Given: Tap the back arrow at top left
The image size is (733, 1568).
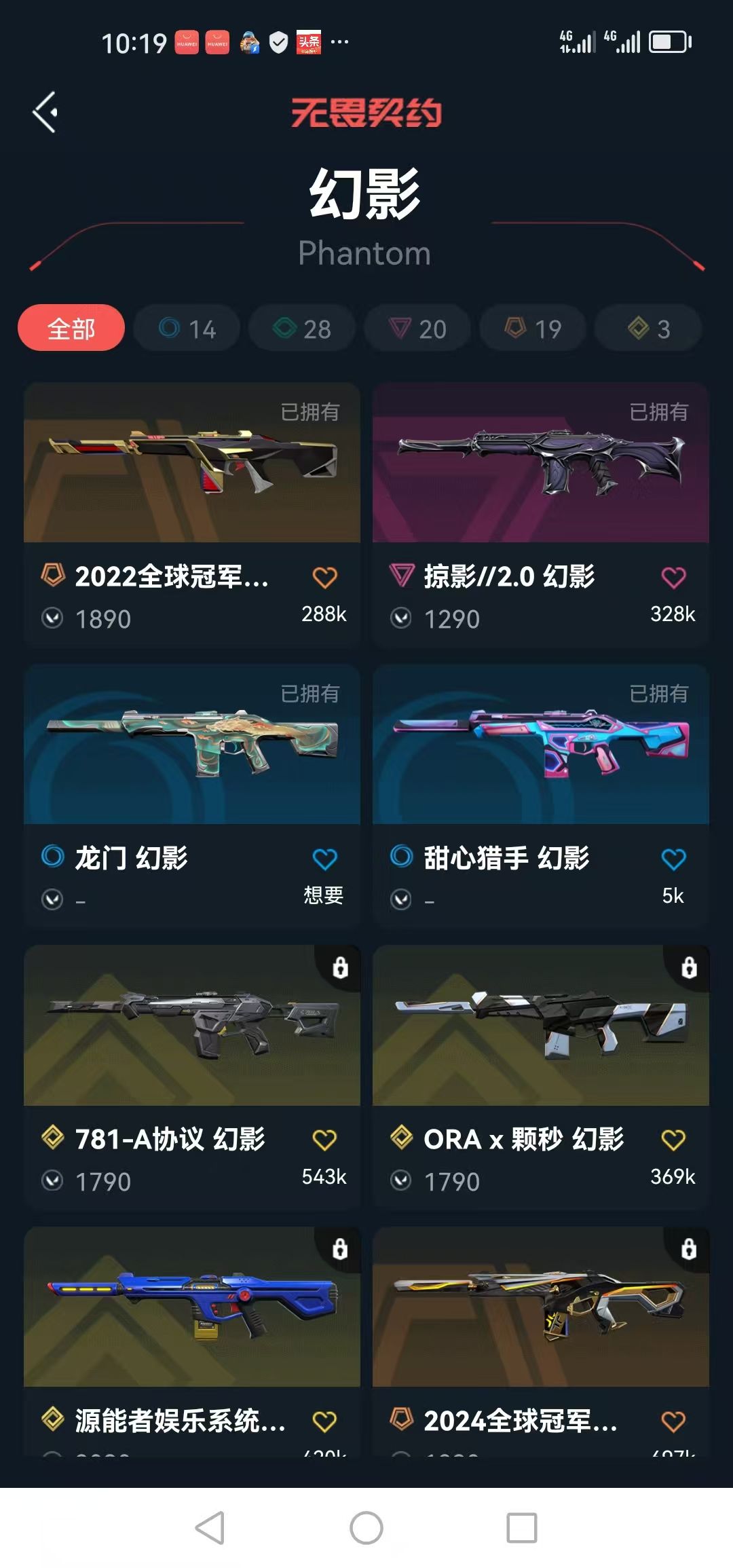Looking at the screenshot, I should [45, 111].
